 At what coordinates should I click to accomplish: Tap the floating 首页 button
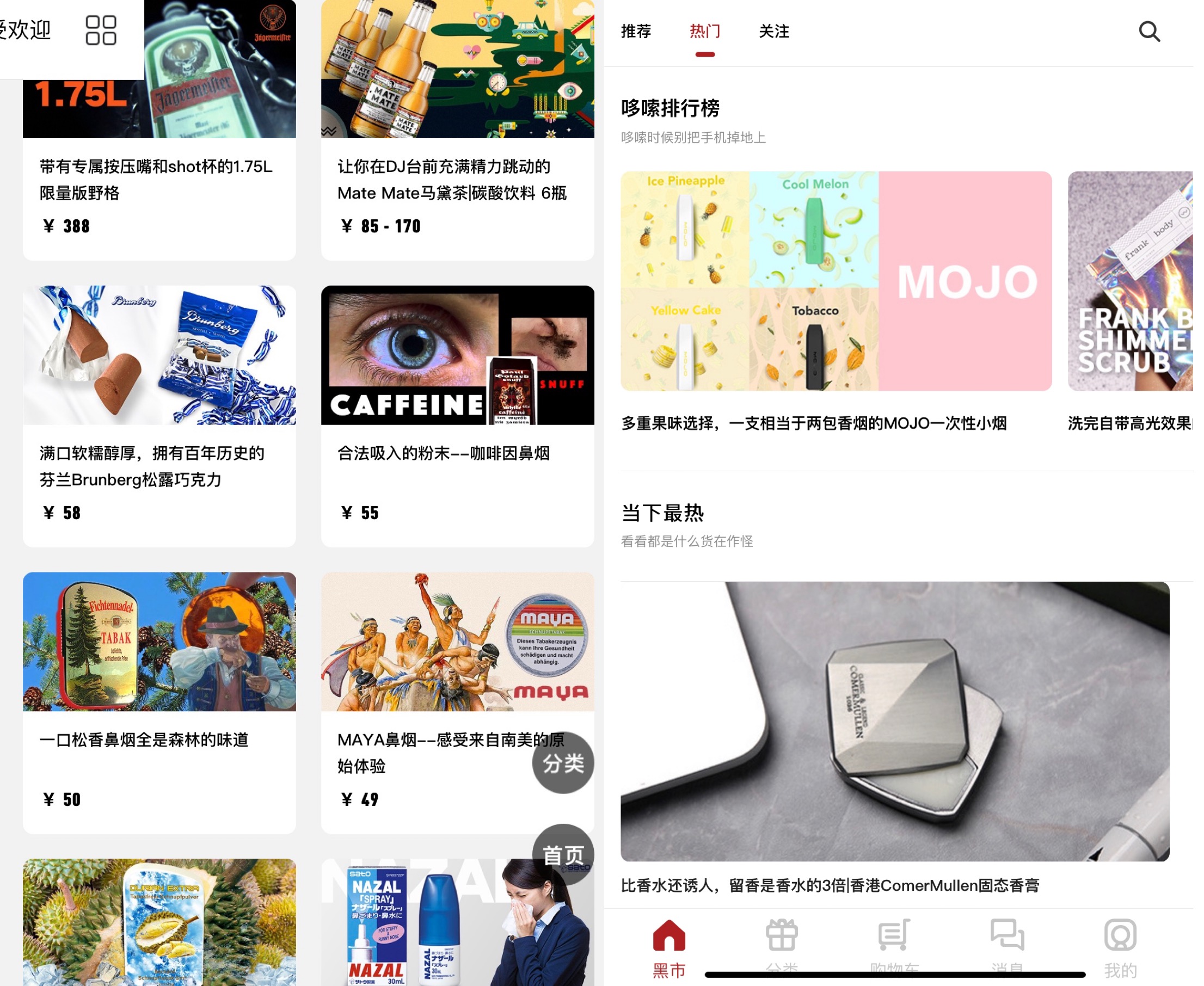click(x=562, y=854)
